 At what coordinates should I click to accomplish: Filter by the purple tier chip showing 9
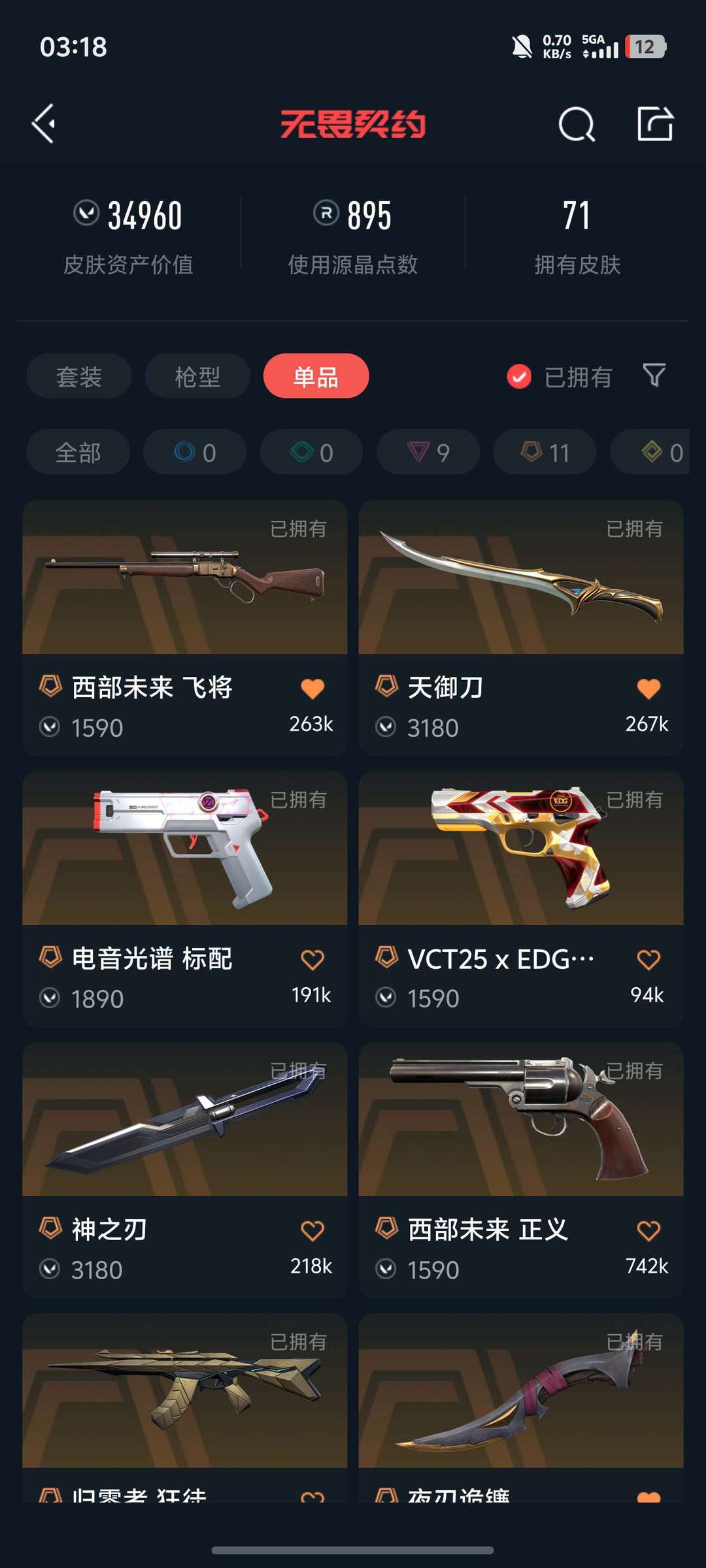[428, 452]
